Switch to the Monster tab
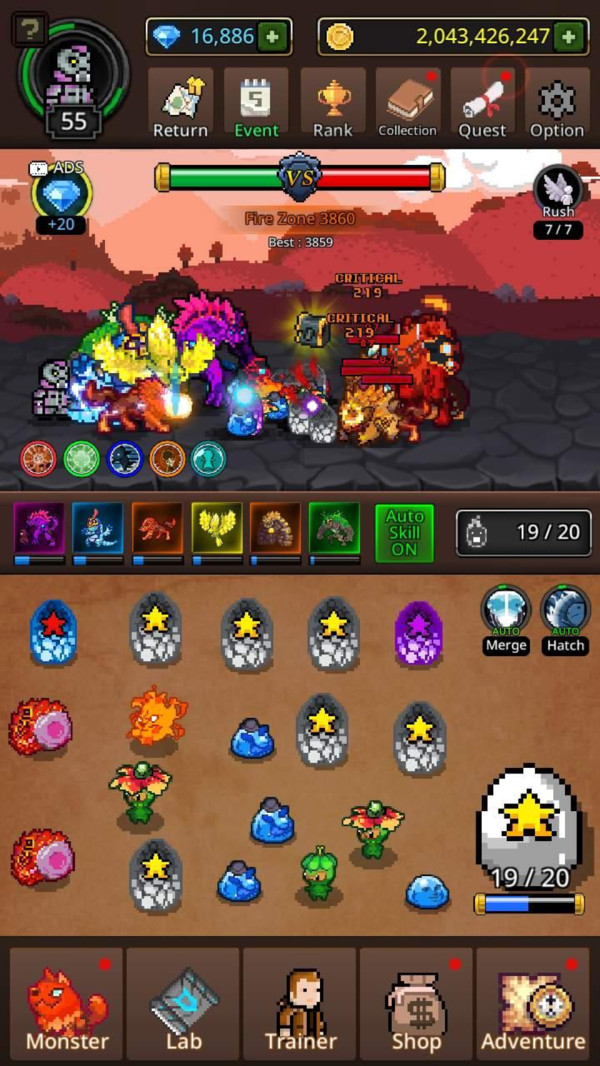This screenshot has height=1066, width=600. (x=67, y=1004)
